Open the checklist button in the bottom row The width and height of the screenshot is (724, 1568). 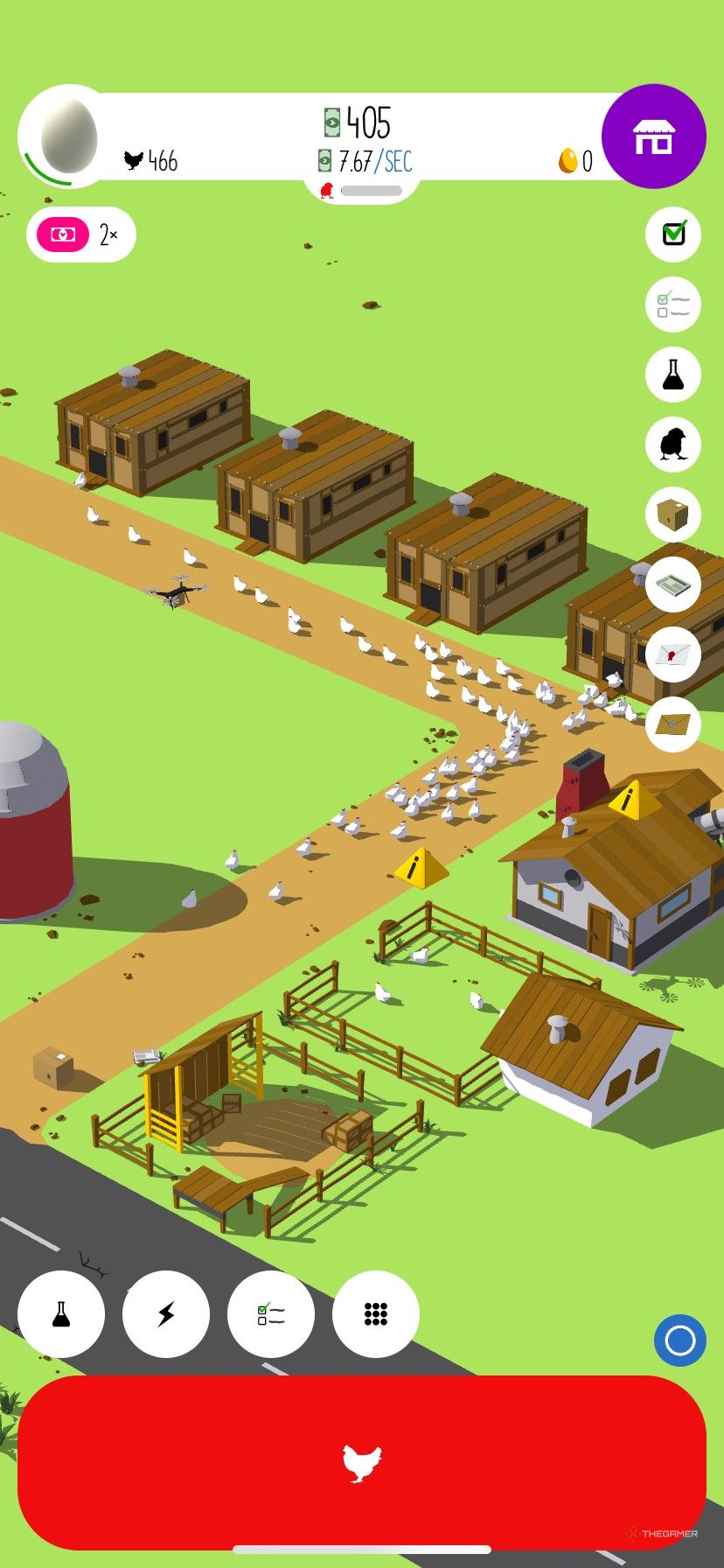[x=271, y=1314]
